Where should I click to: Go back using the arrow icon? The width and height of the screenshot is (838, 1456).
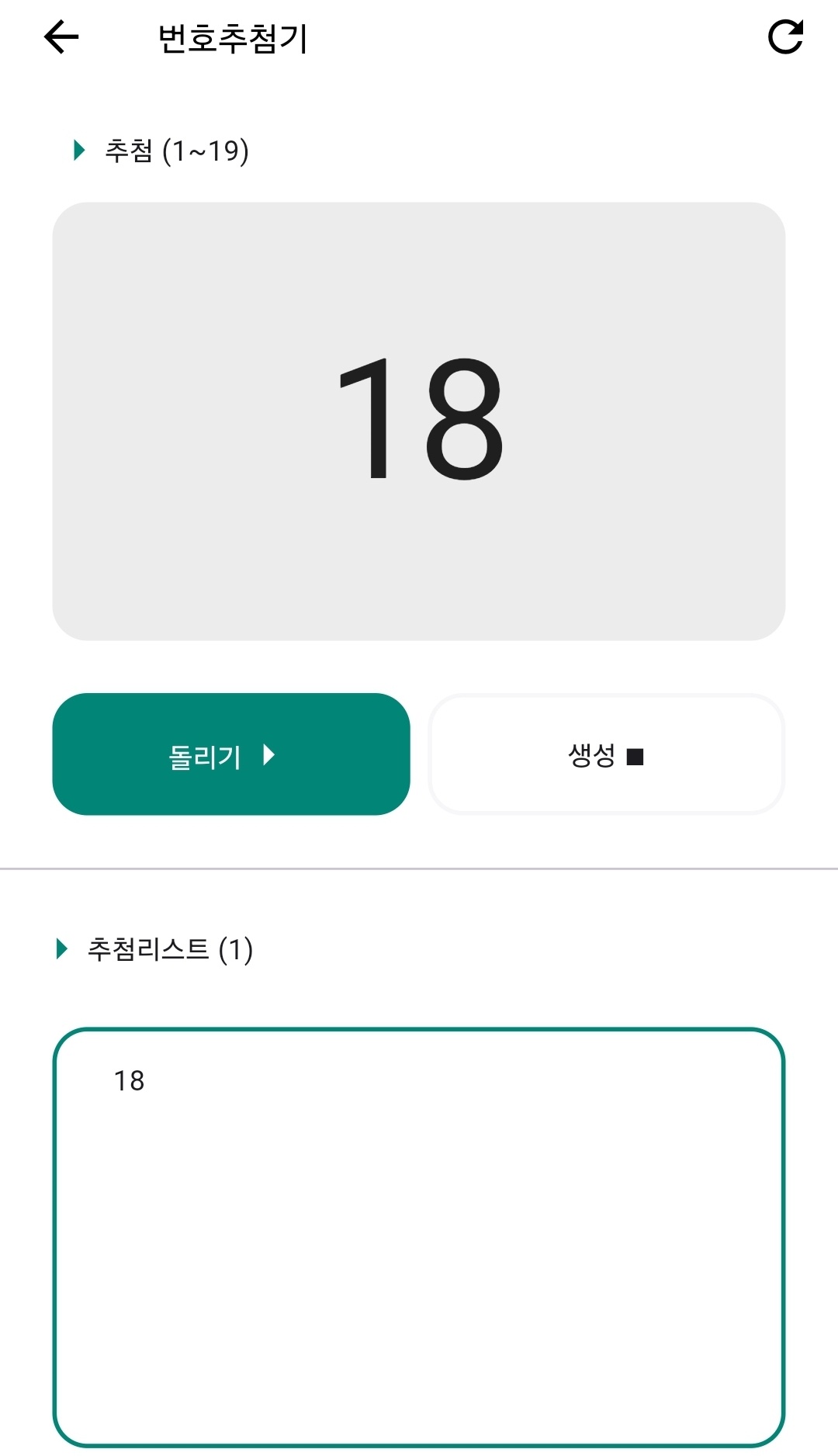61,37
